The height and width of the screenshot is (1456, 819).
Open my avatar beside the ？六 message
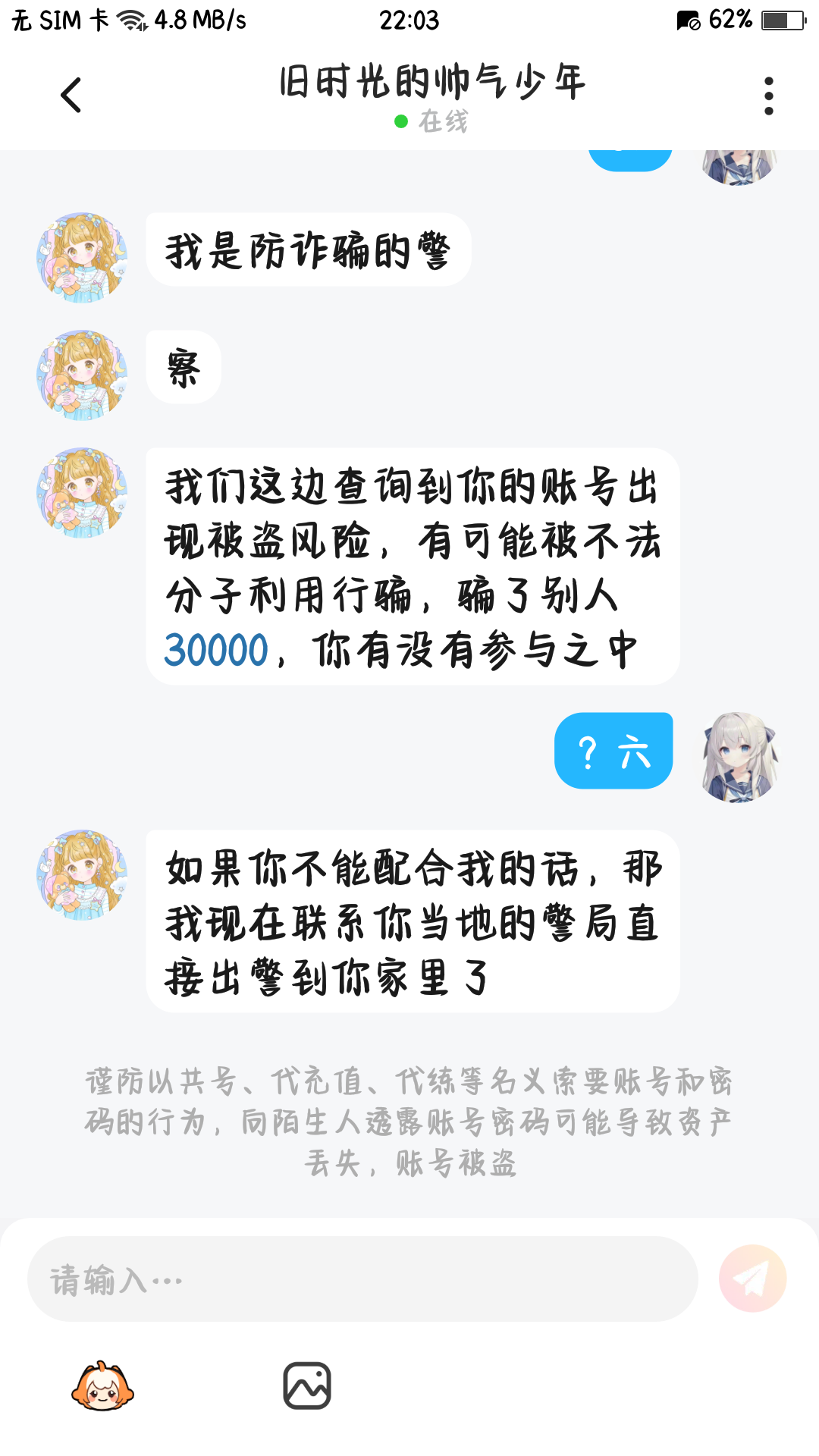click(739, 756)
